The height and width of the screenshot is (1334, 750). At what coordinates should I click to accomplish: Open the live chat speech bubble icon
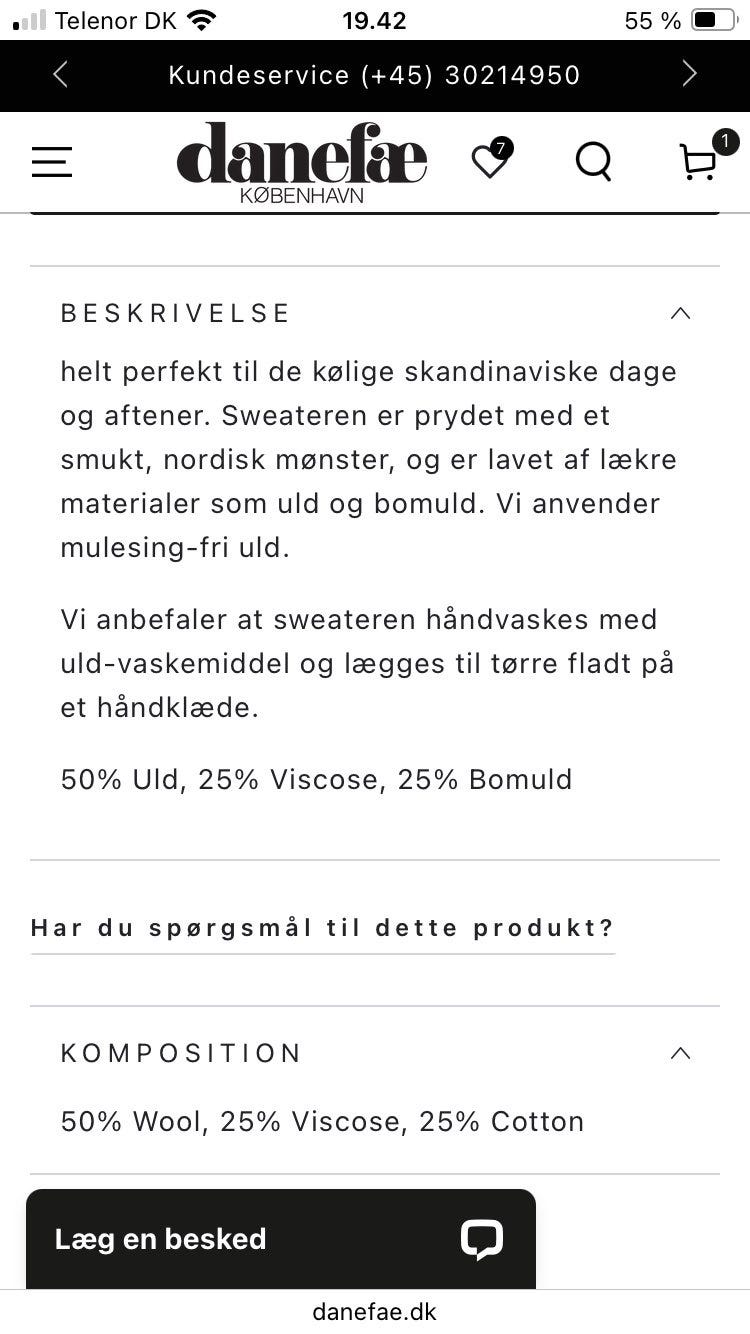(482, 1238)
